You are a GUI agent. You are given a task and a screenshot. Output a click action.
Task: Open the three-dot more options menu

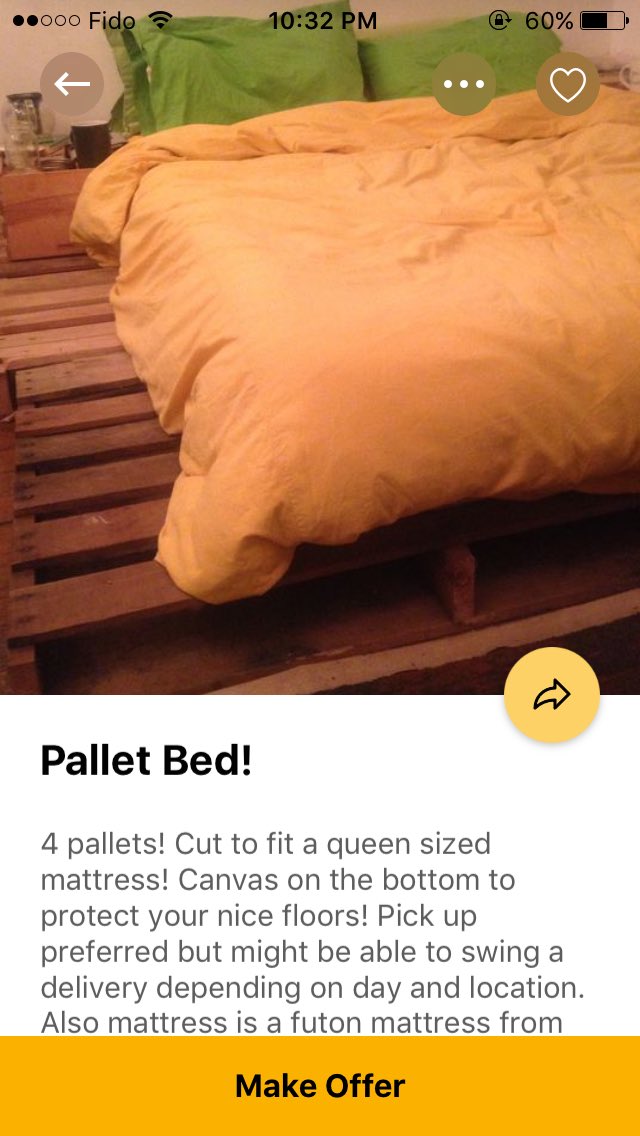click(464, 84)
